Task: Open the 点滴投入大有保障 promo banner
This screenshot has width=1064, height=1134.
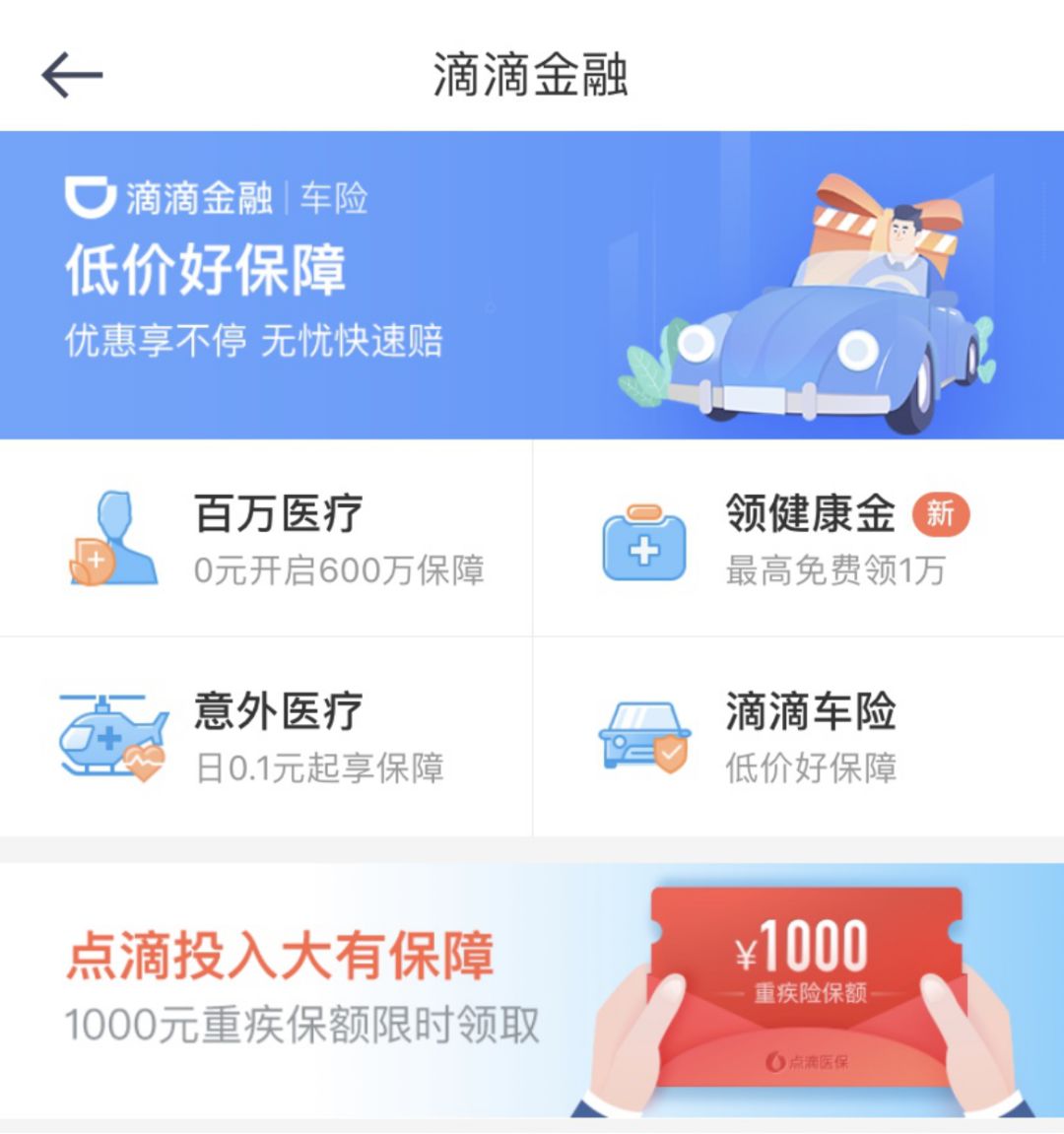Action: pyautogui.click(x=532, y=990)
